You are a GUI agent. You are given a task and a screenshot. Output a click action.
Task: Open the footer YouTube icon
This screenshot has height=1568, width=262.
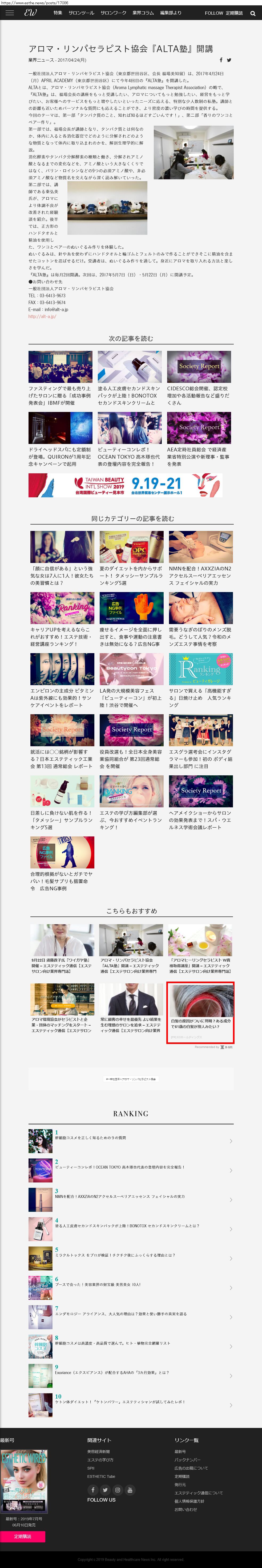coord(130,1490)
